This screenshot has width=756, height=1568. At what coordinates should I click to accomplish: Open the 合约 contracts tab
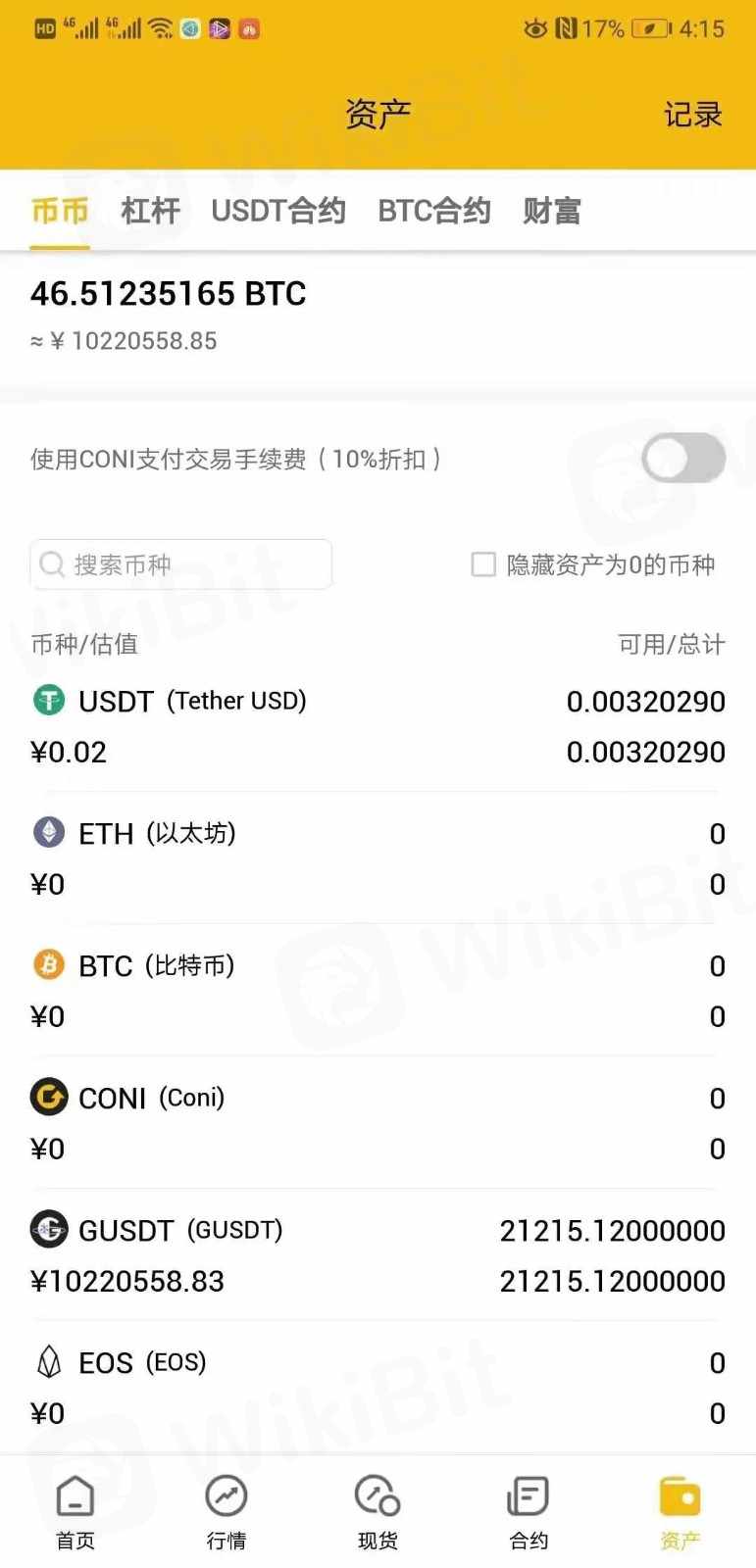[529, 1512]
